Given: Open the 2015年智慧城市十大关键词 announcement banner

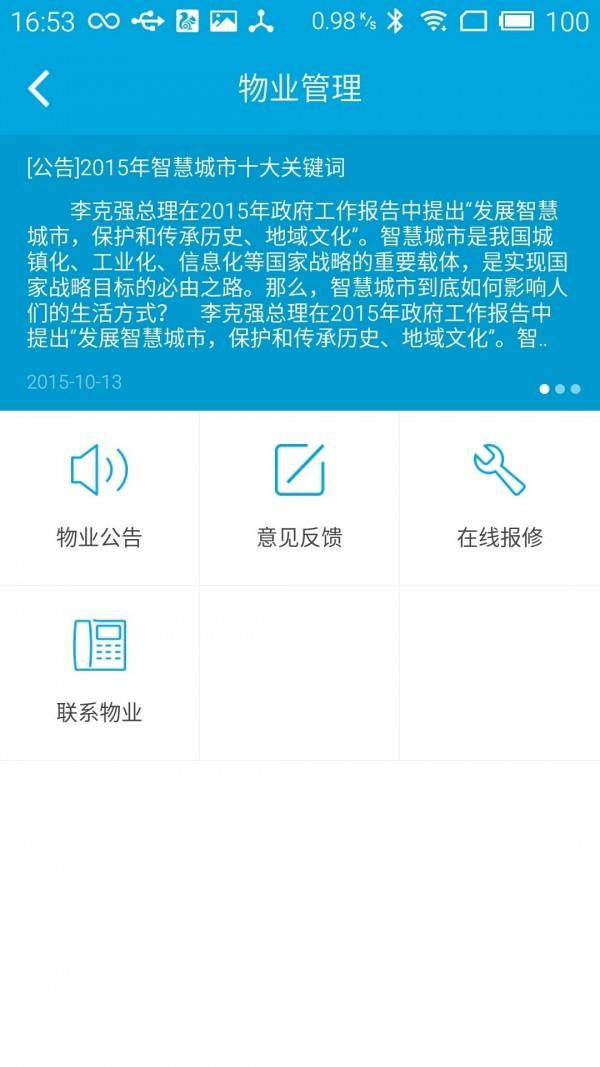Looking at the screenshot, I should 300,272.
